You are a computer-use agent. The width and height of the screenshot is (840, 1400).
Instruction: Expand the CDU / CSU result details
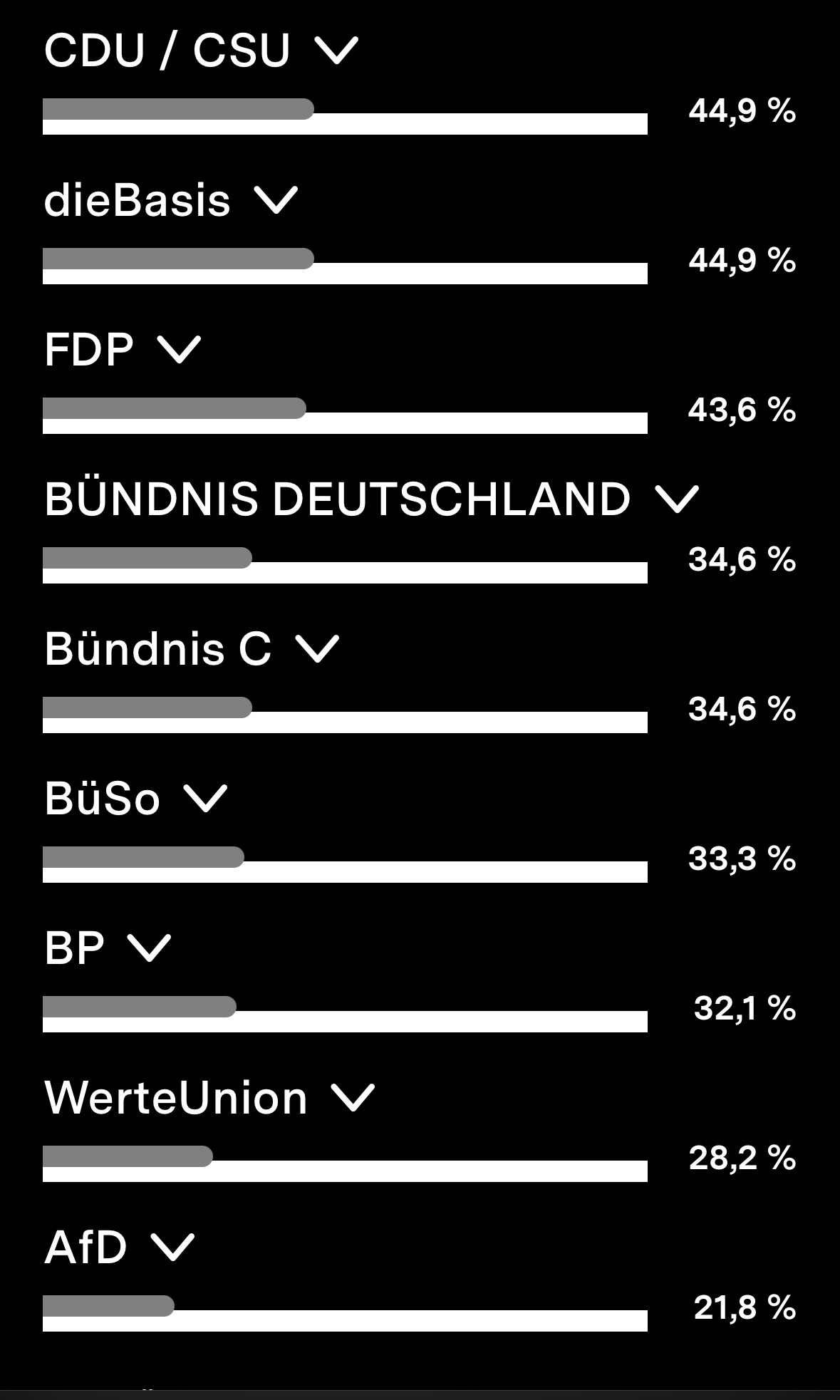tap(336, 51)
